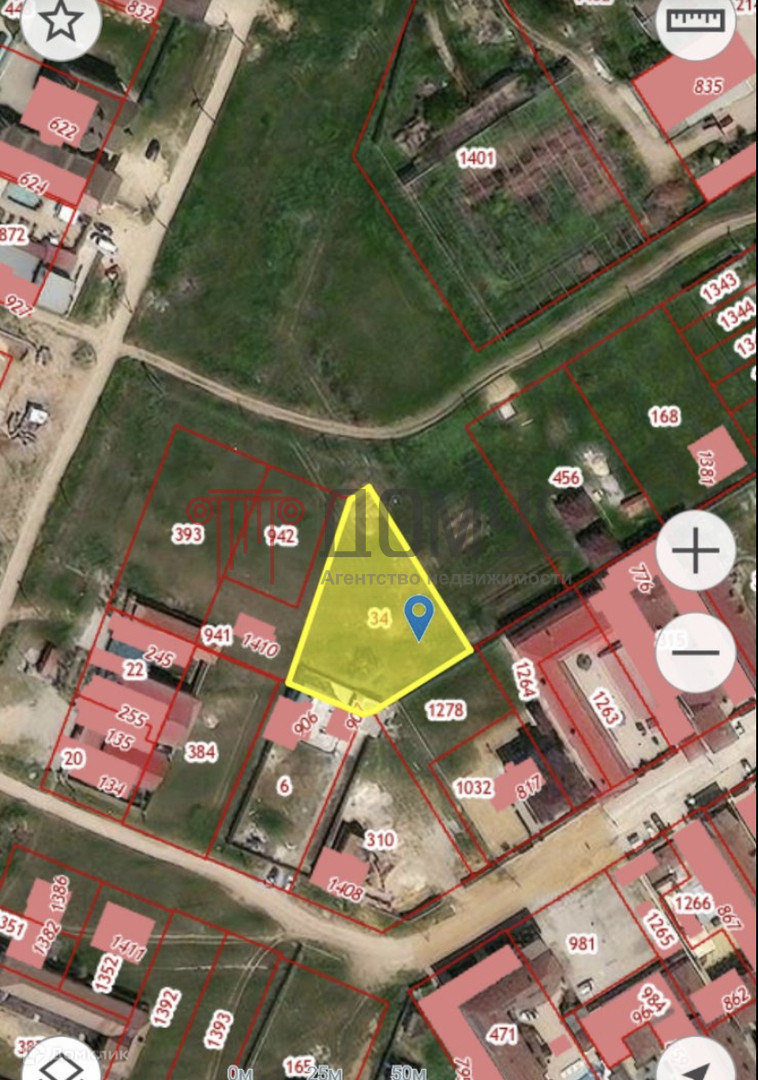Add this location to favorites with the star
This screenshot has height=1080, width=758.
coord(60,22)
